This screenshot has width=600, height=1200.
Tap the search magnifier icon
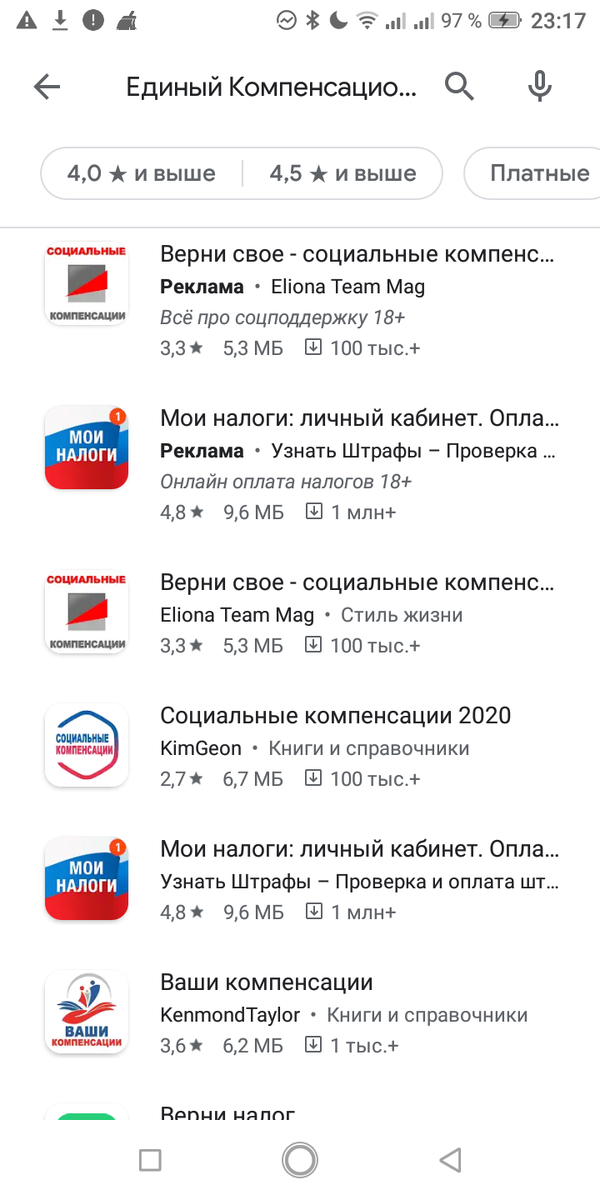[x=459, y=88]
